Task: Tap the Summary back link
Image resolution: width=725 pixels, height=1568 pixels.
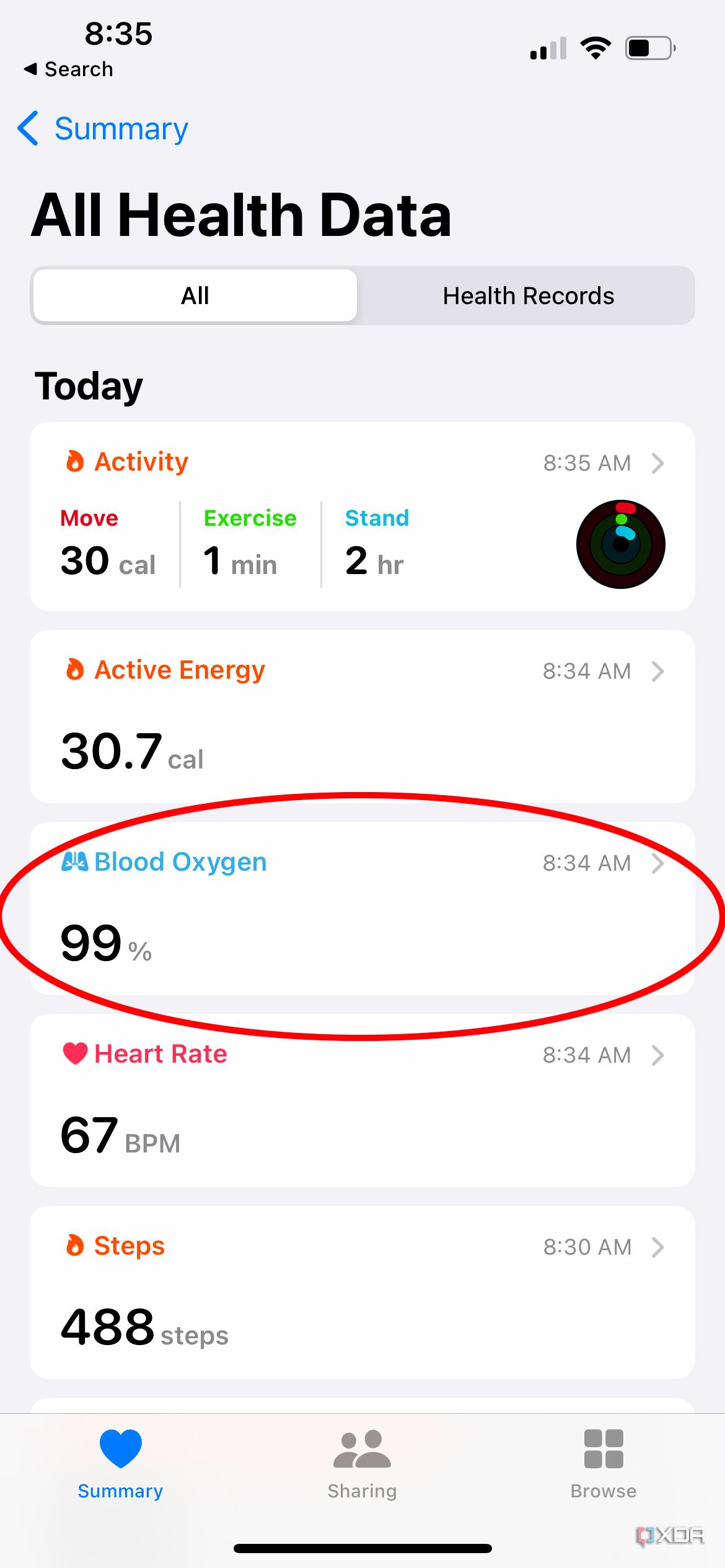Action: pos(102,129)
